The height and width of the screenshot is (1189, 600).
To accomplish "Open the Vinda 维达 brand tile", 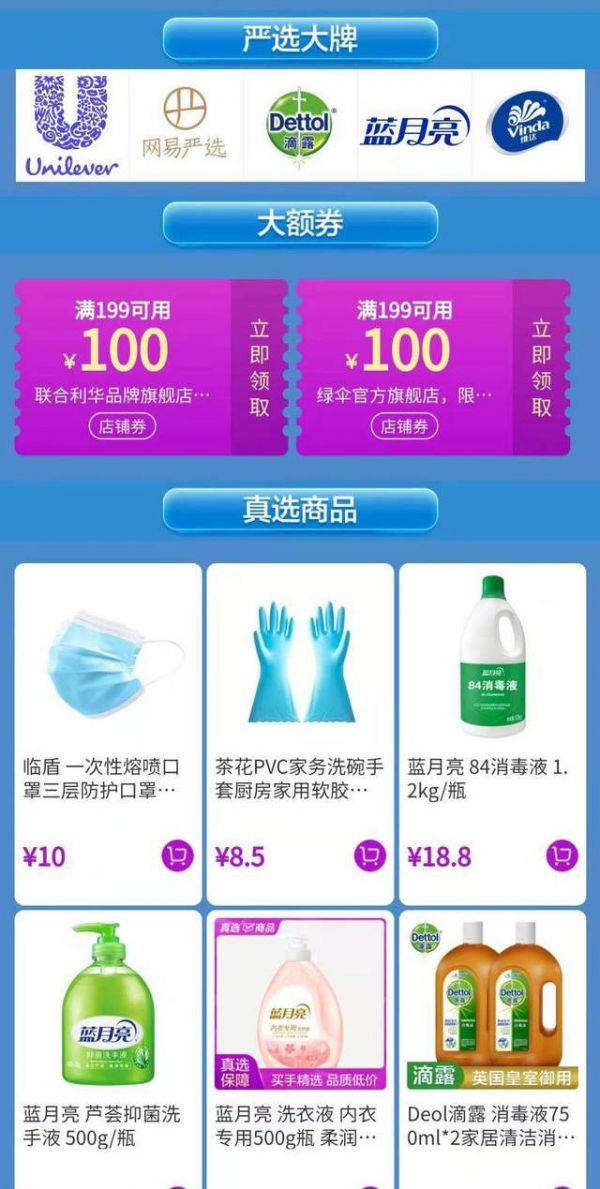I will coord(527,126).
